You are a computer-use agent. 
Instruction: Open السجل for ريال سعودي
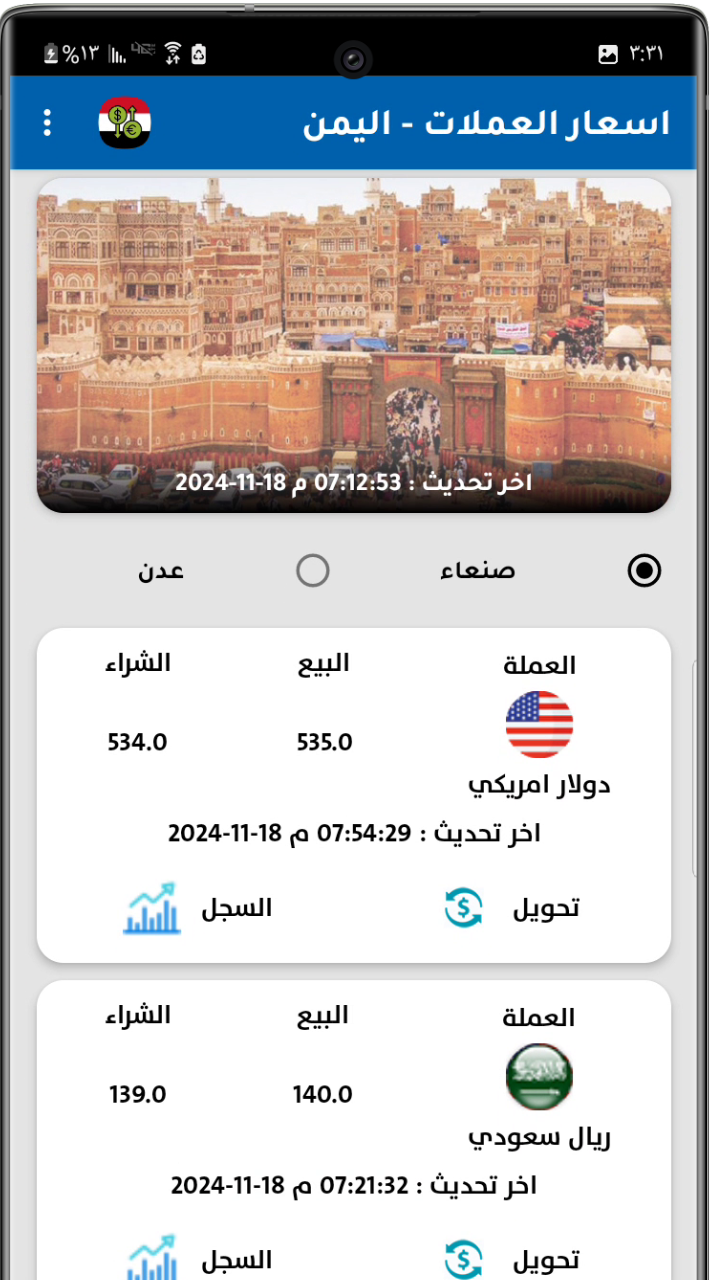(x=200, y=1260)
